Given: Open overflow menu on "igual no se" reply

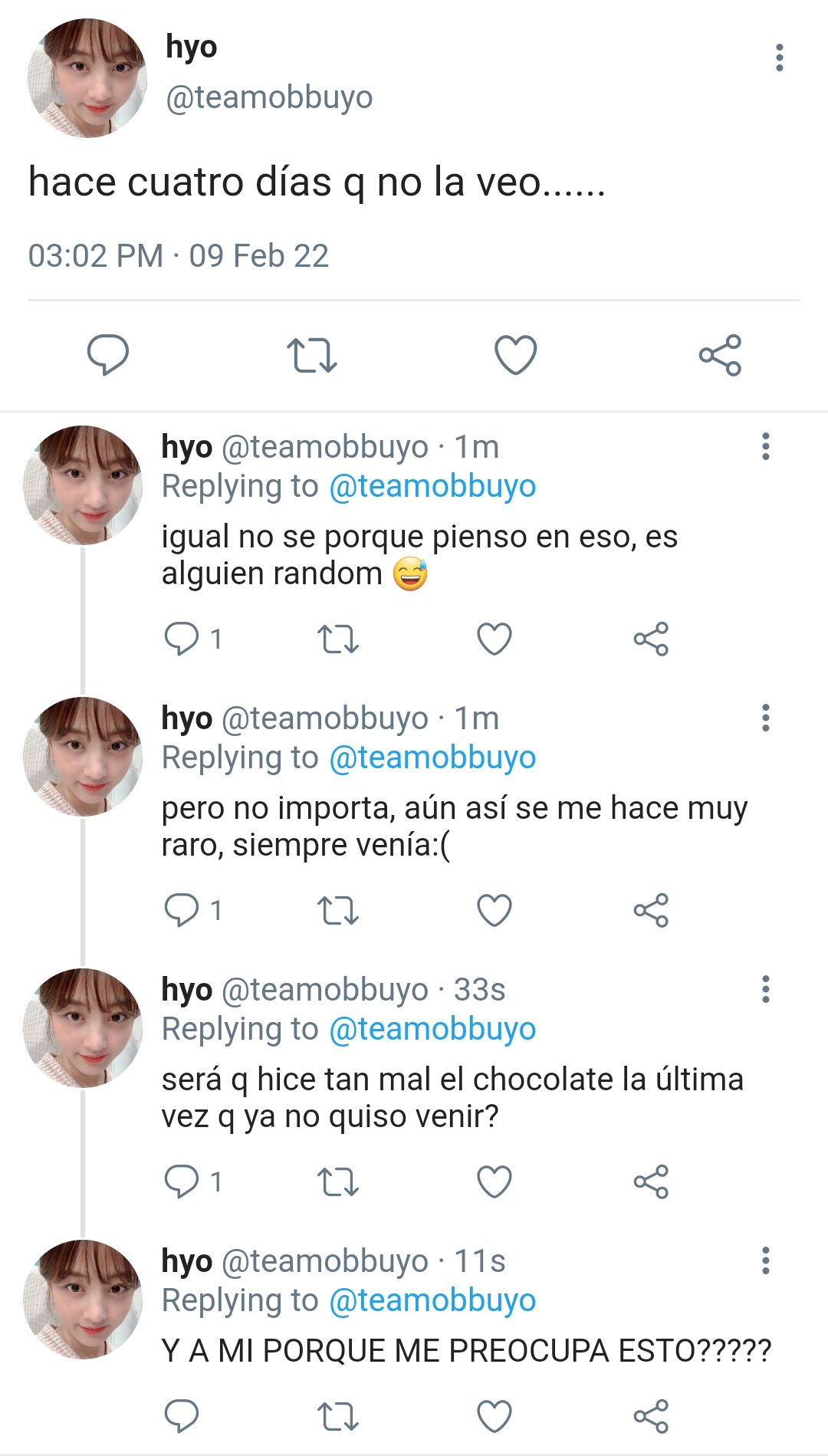Looking at the screenshot, I should pos(765,446).
